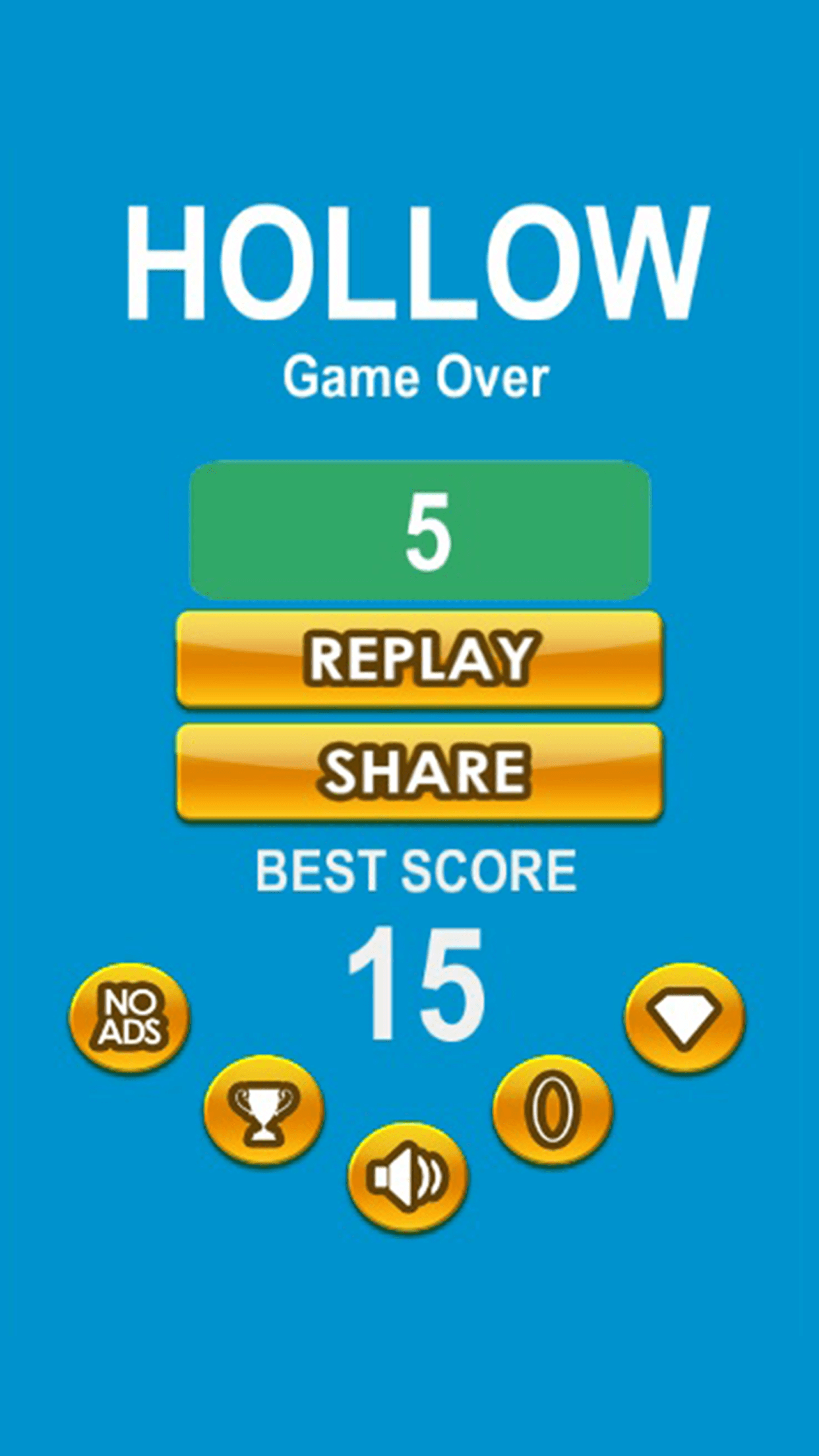Open the ring skin selection
This screenshot has width=819, height=1456.
pos(553,1110)
